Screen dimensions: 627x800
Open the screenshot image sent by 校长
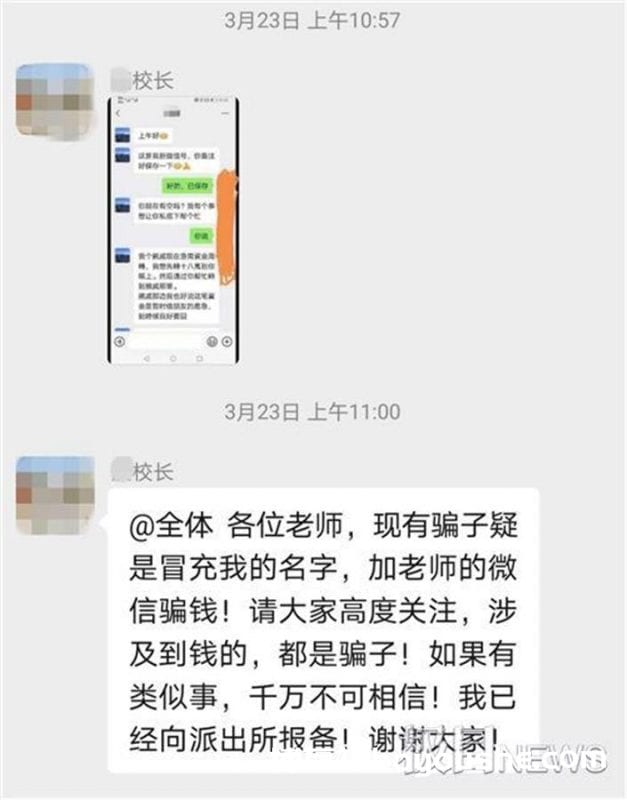coord(173,231)
